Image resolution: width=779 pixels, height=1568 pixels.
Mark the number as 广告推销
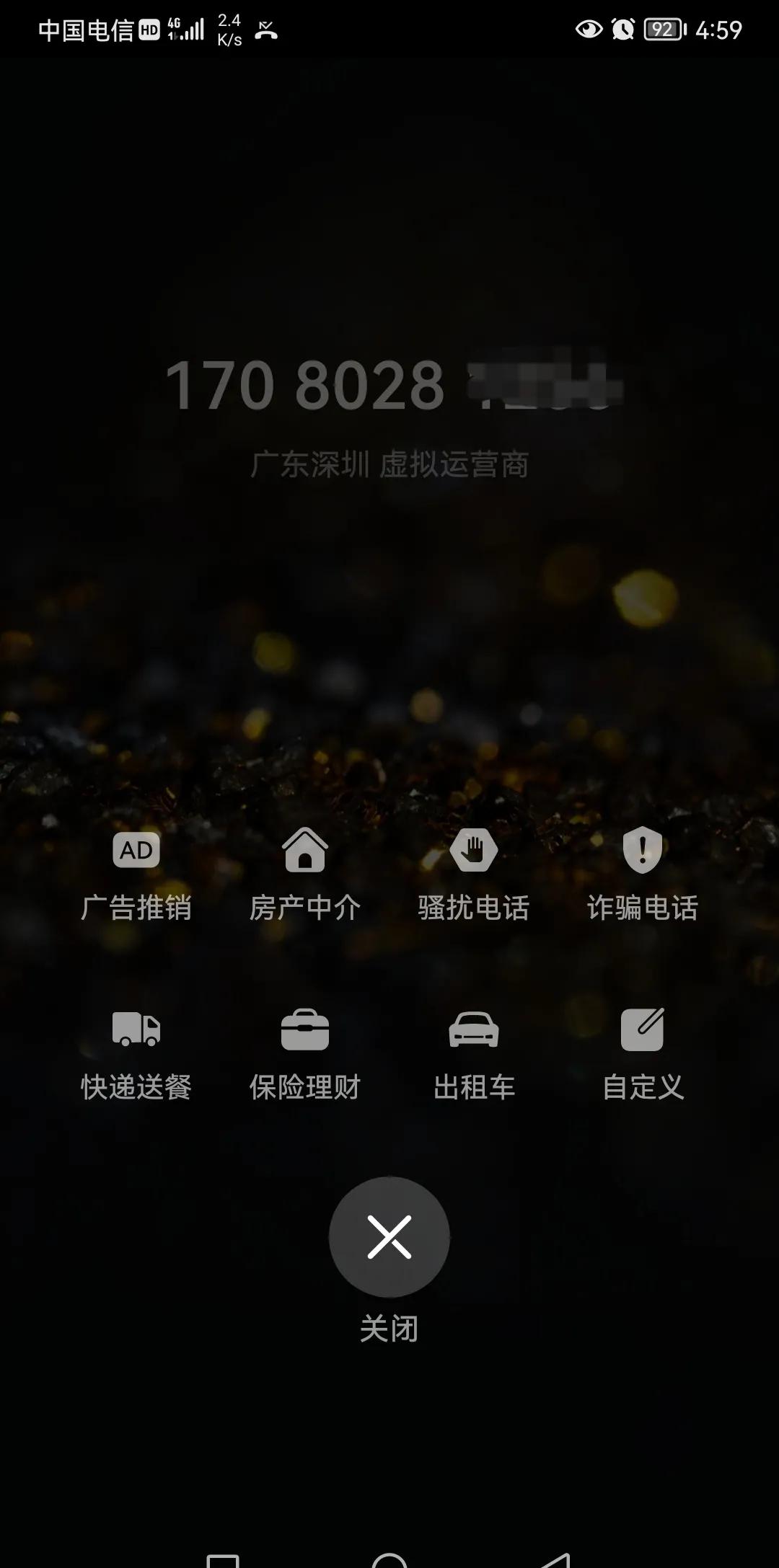click(x=136, y=874)
